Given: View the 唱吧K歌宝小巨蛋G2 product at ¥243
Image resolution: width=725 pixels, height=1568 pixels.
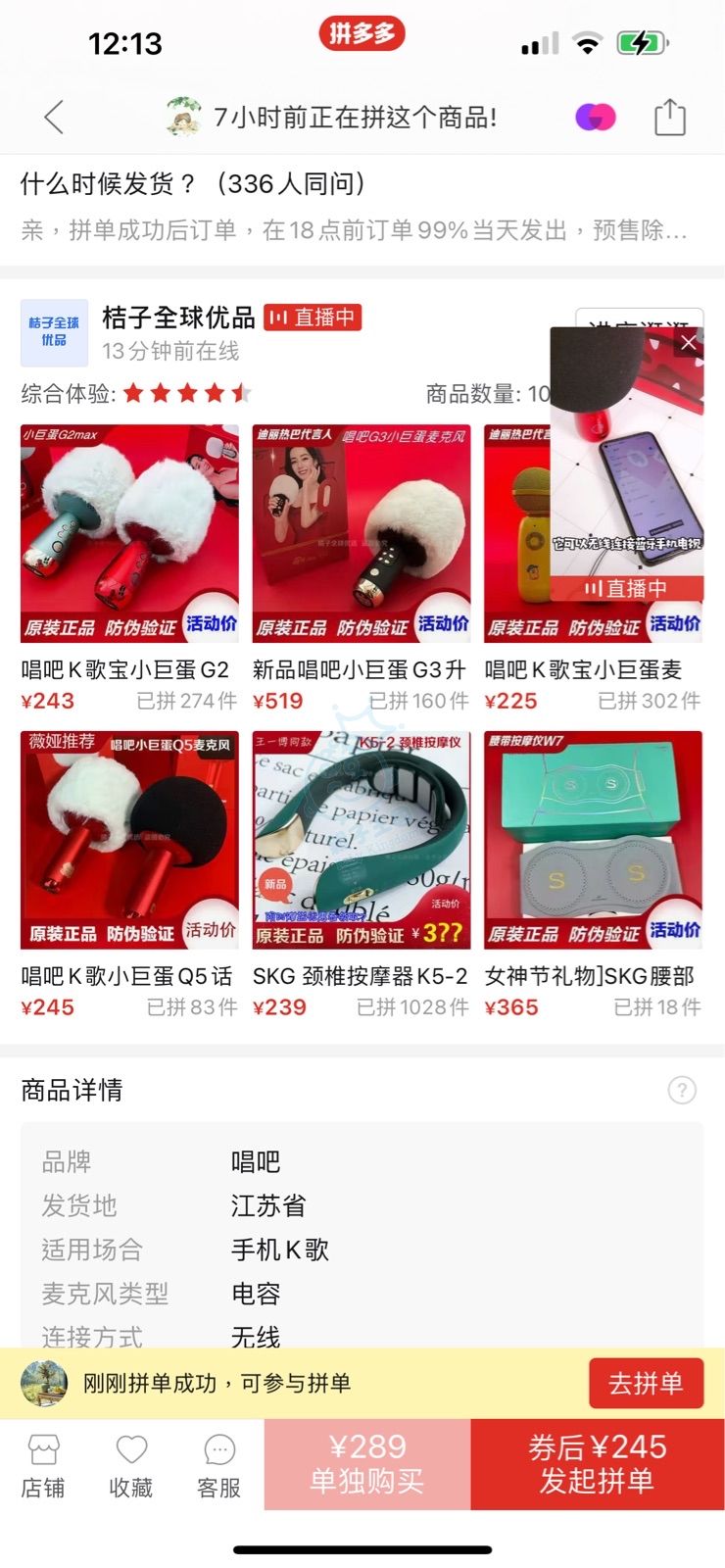Looking at the screenshot, I should 129,534.
